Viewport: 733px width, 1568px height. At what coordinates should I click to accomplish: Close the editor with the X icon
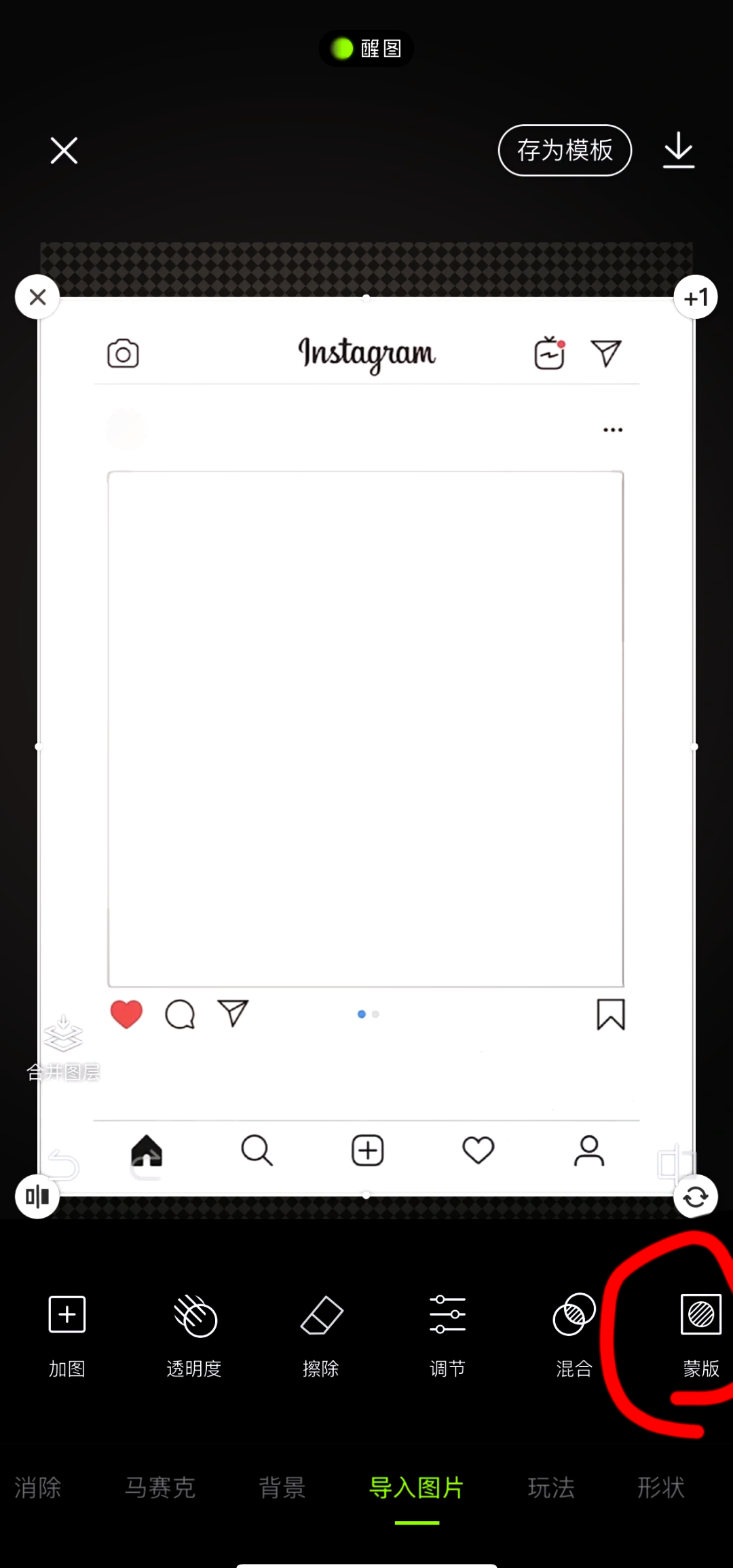pos(64,150)
